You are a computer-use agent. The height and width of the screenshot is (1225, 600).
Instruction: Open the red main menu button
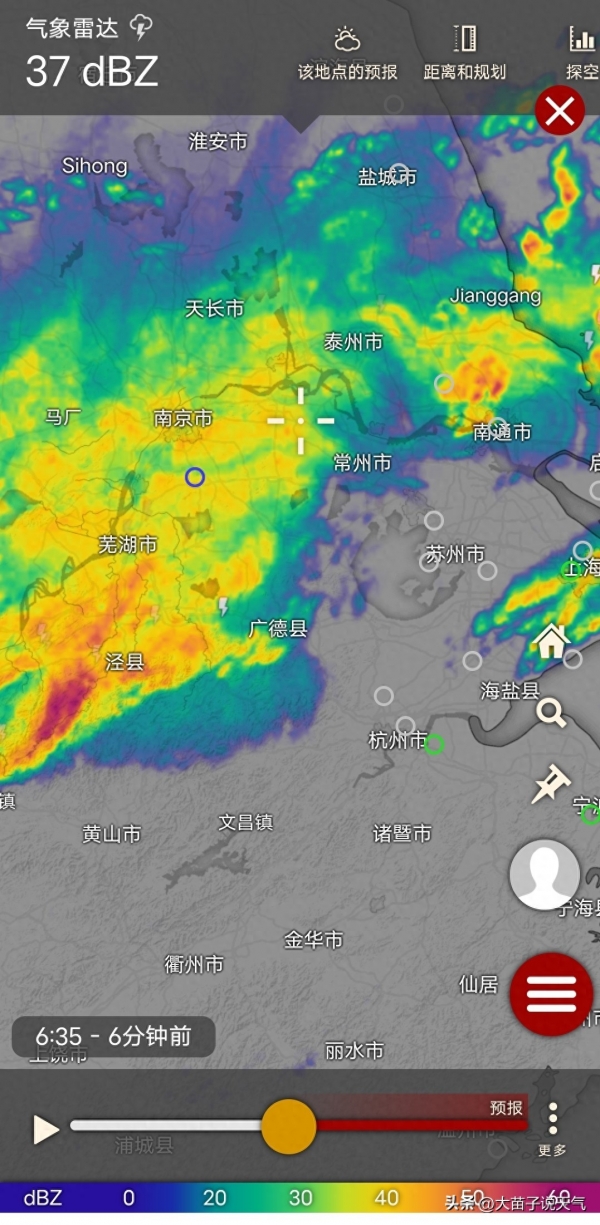(x=551, y=993)
